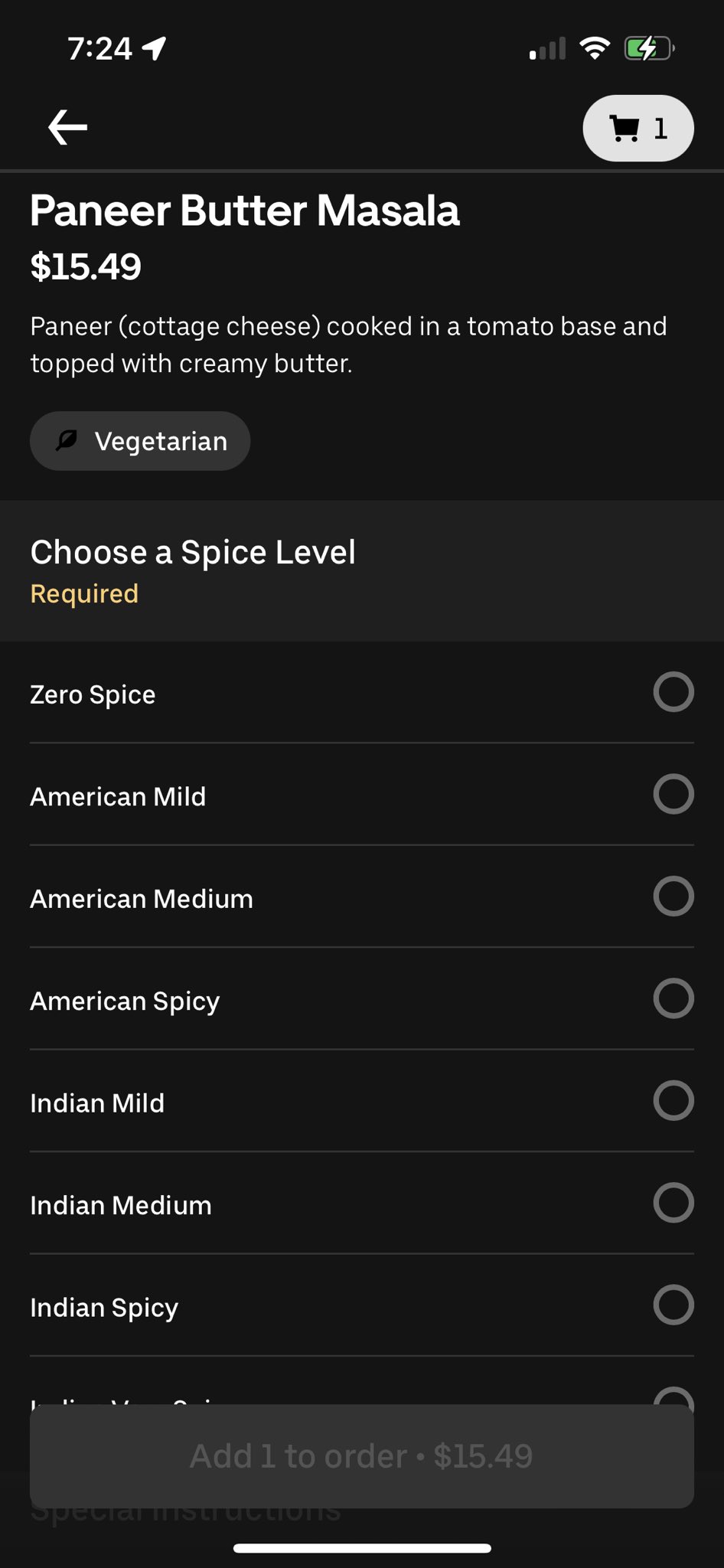Tap the cart item count 1
724x1568 pixels.
(x=660, y=129)
